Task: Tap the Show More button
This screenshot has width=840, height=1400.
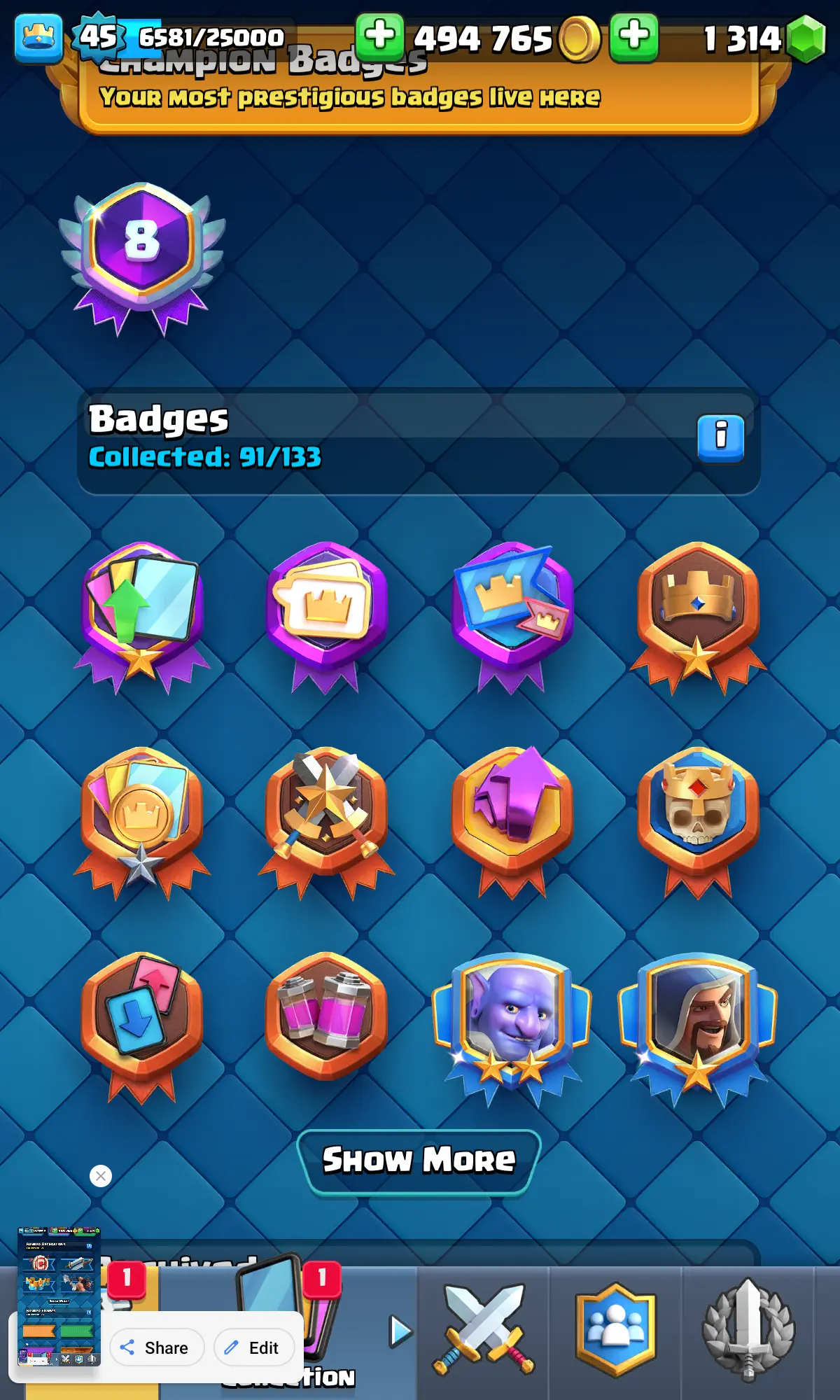Action: tap(419, 1160)
